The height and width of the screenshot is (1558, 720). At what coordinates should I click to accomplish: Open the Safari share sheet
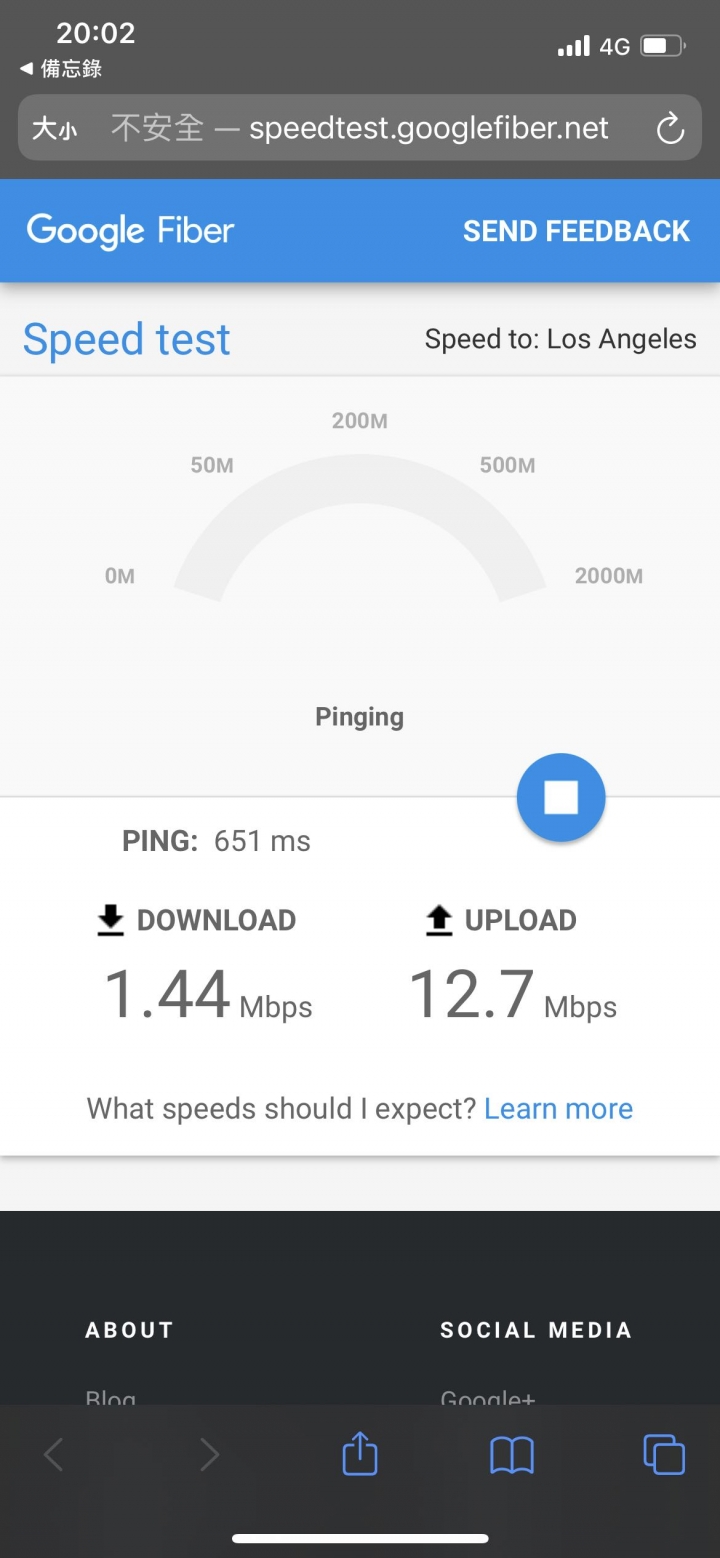(x=360, y=1454)
